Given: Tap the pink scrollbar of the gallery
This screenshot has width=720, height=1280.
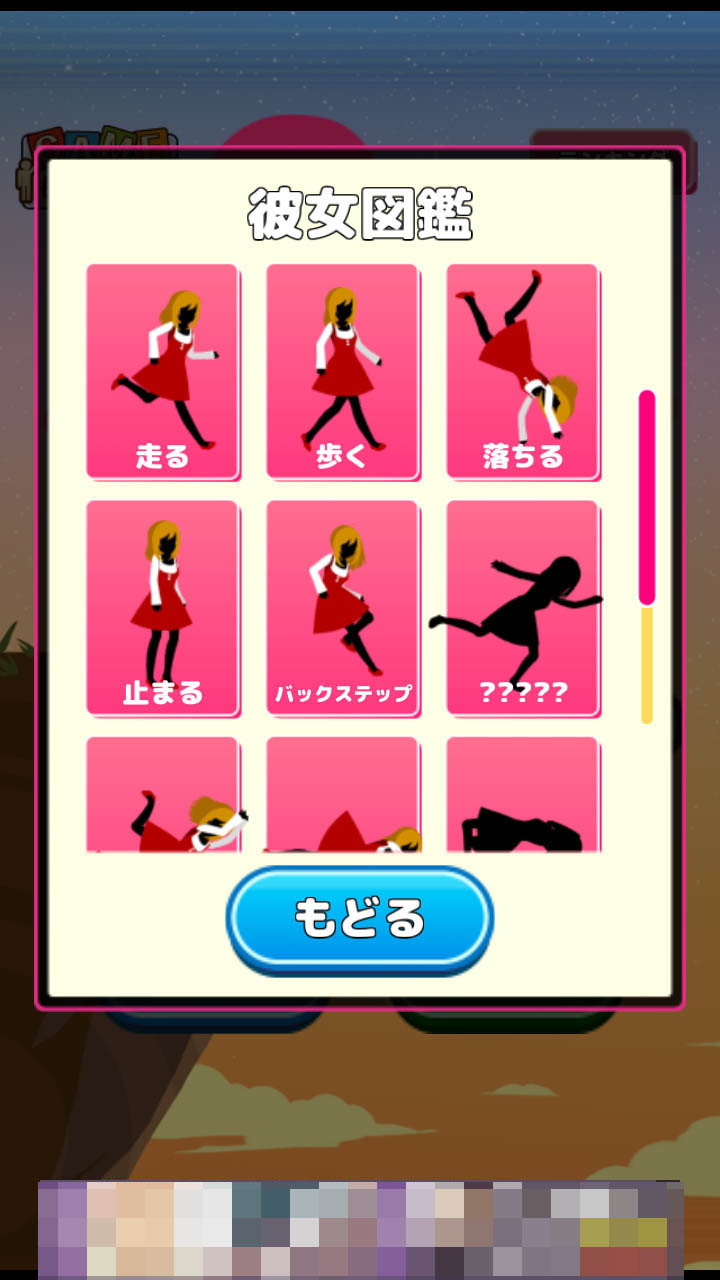Looking at the screenshot, I should click(647, 497).
